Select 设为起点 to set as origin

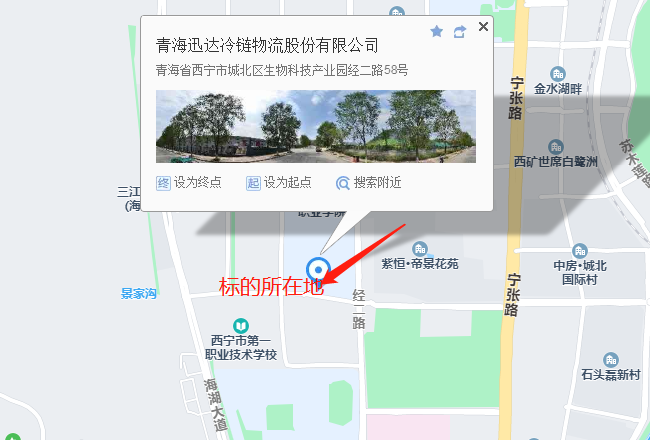(279, 183)
